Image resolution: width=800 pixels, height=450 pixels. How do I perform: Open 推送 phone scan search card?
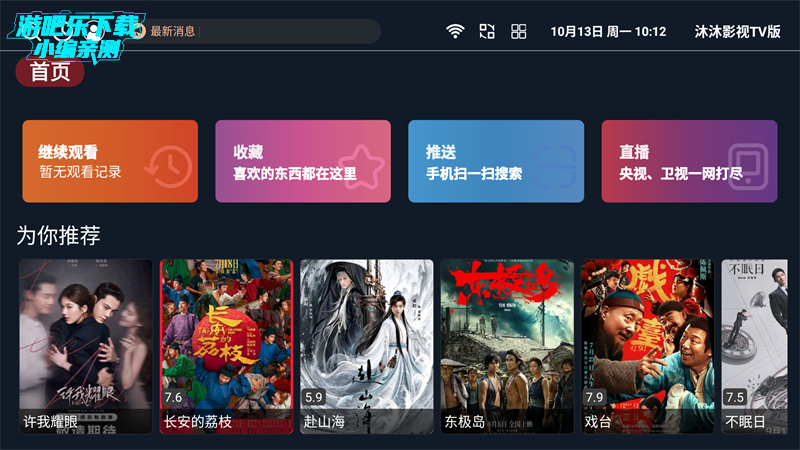coord(496,161)
